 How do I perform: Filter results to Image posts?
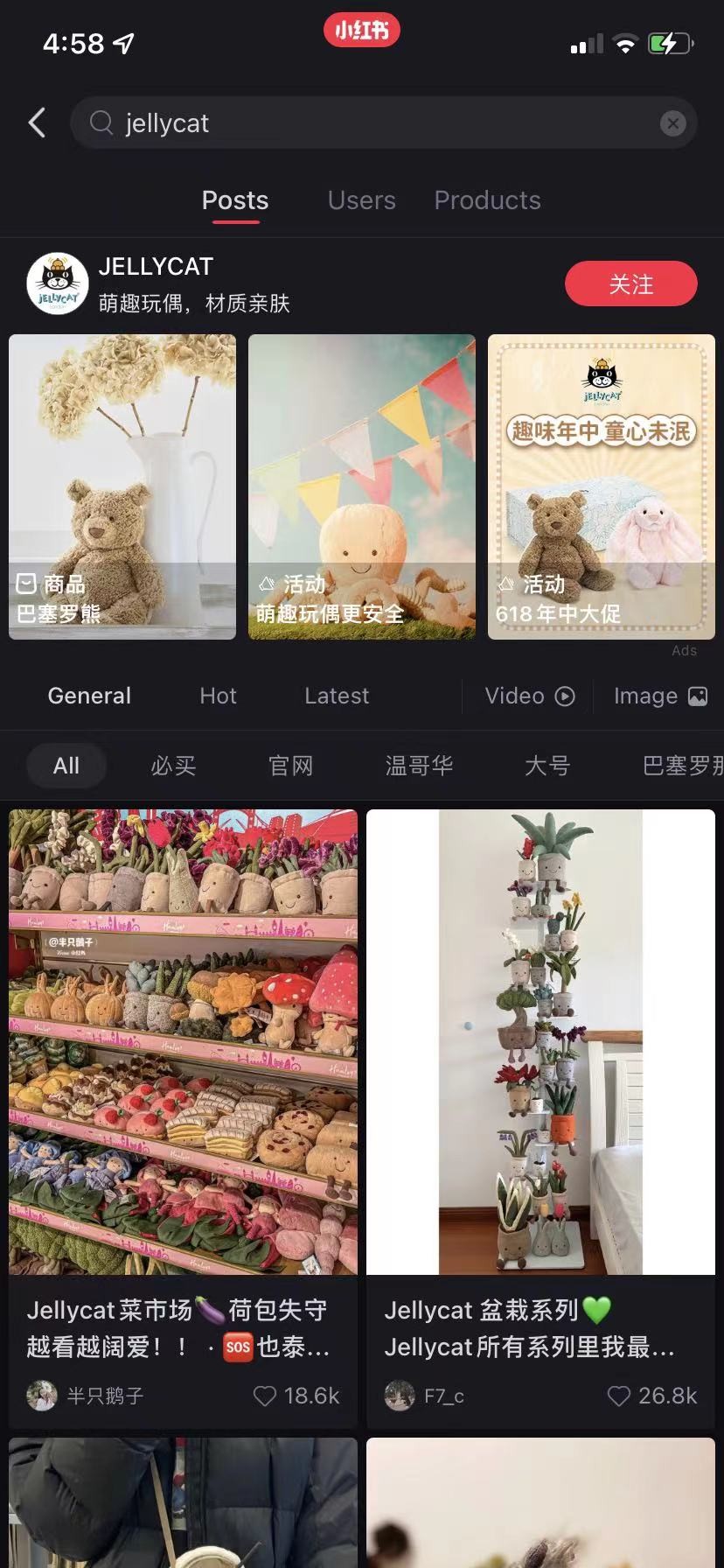[660, 696]
